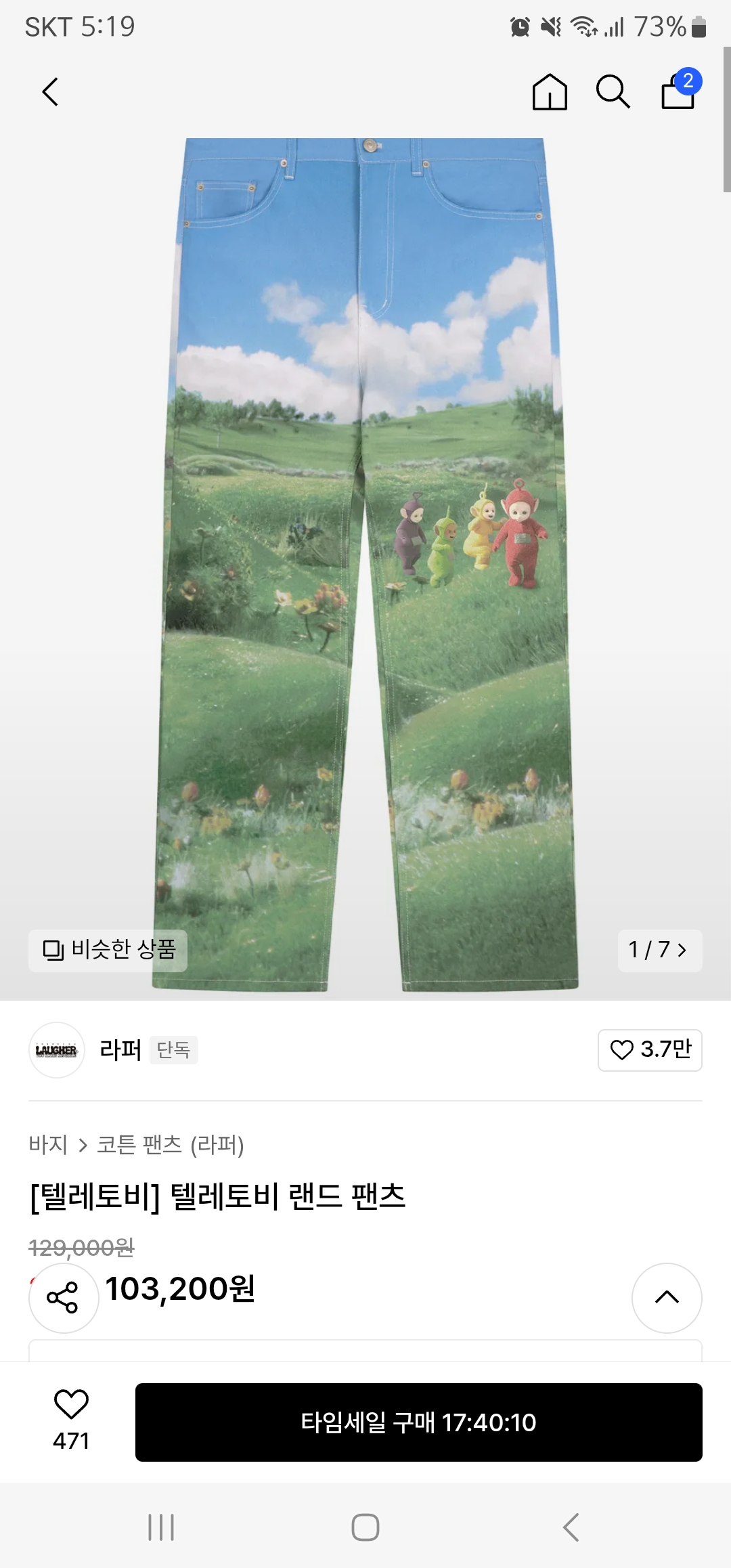Open the 바지 category breadcrumb
Screen dimensions: 731x1568
tap(48, 1145)
